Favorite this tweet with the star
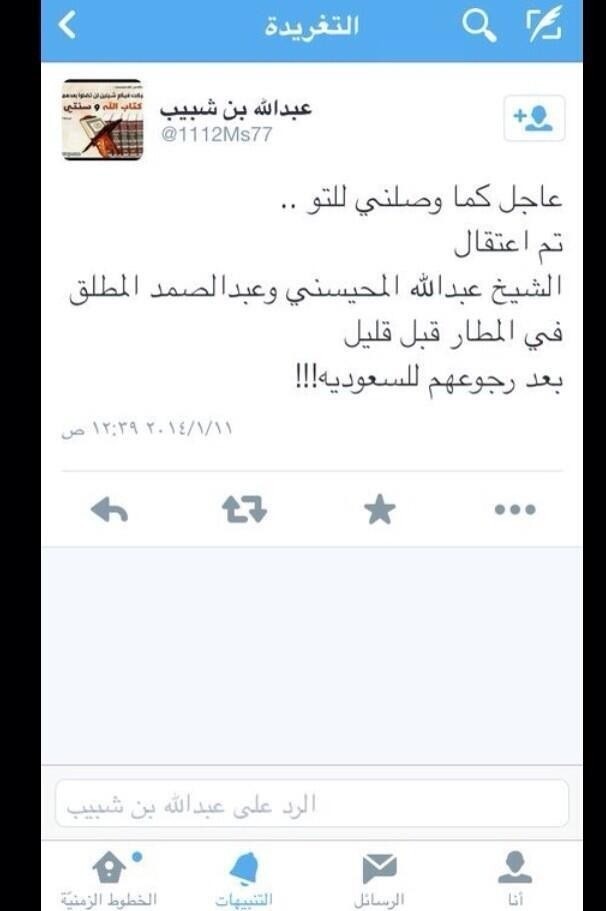This screenshot has width=606, height=911. pos(379,511)
